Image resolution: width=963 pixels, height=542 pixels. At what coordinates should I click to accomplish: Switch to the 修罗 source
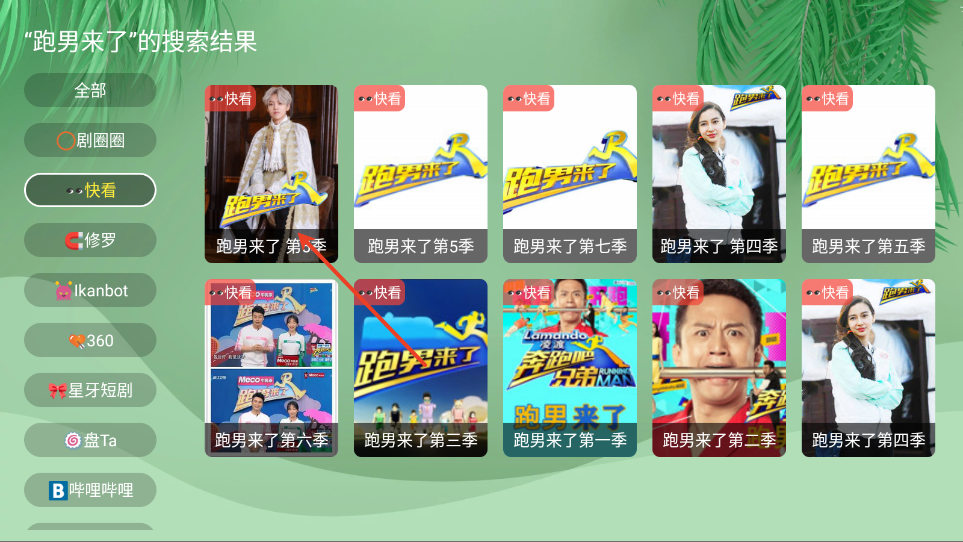90,240
